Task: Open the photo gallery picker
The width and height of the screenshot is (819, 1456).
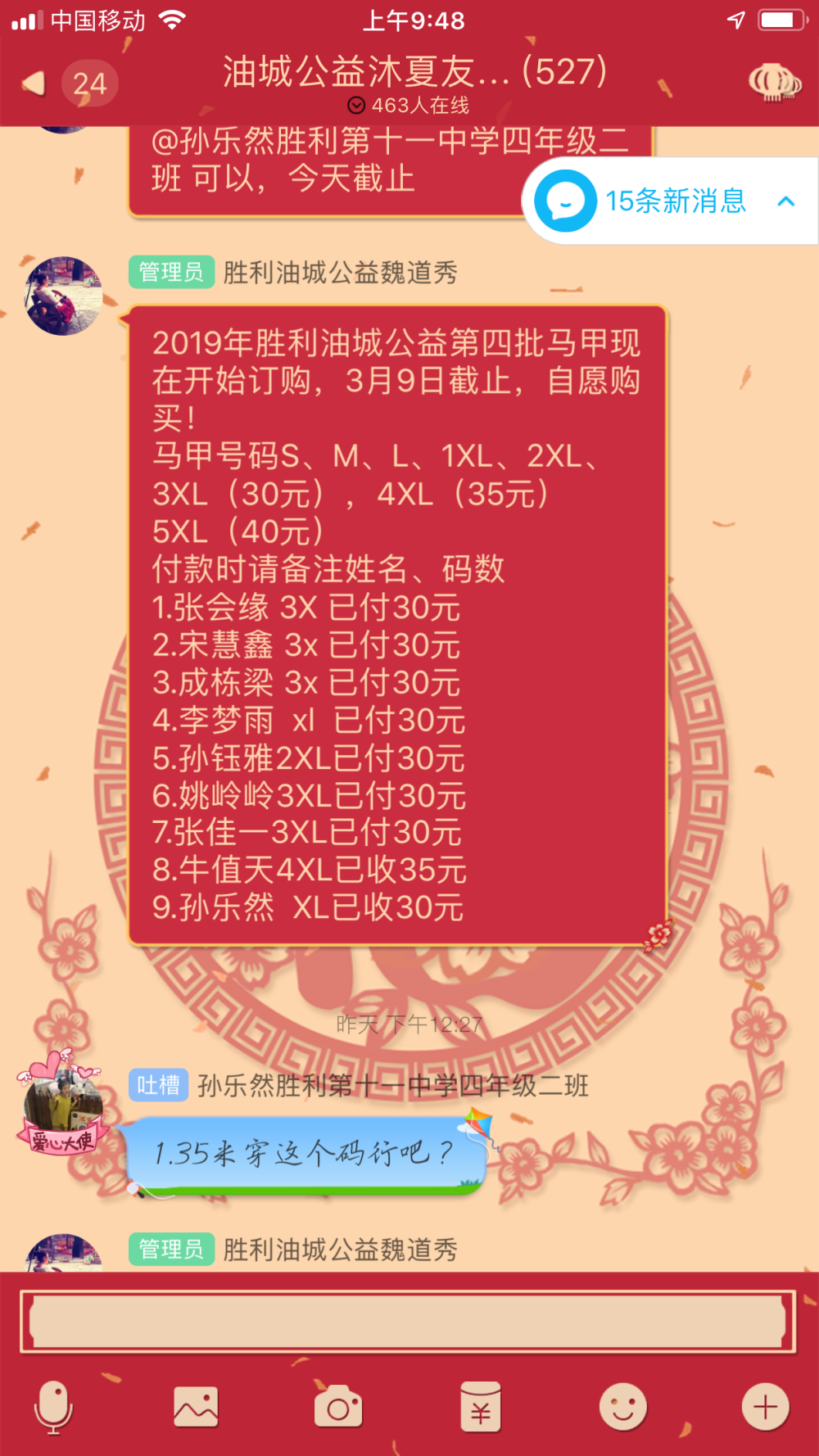Action: coord(196,1407)
